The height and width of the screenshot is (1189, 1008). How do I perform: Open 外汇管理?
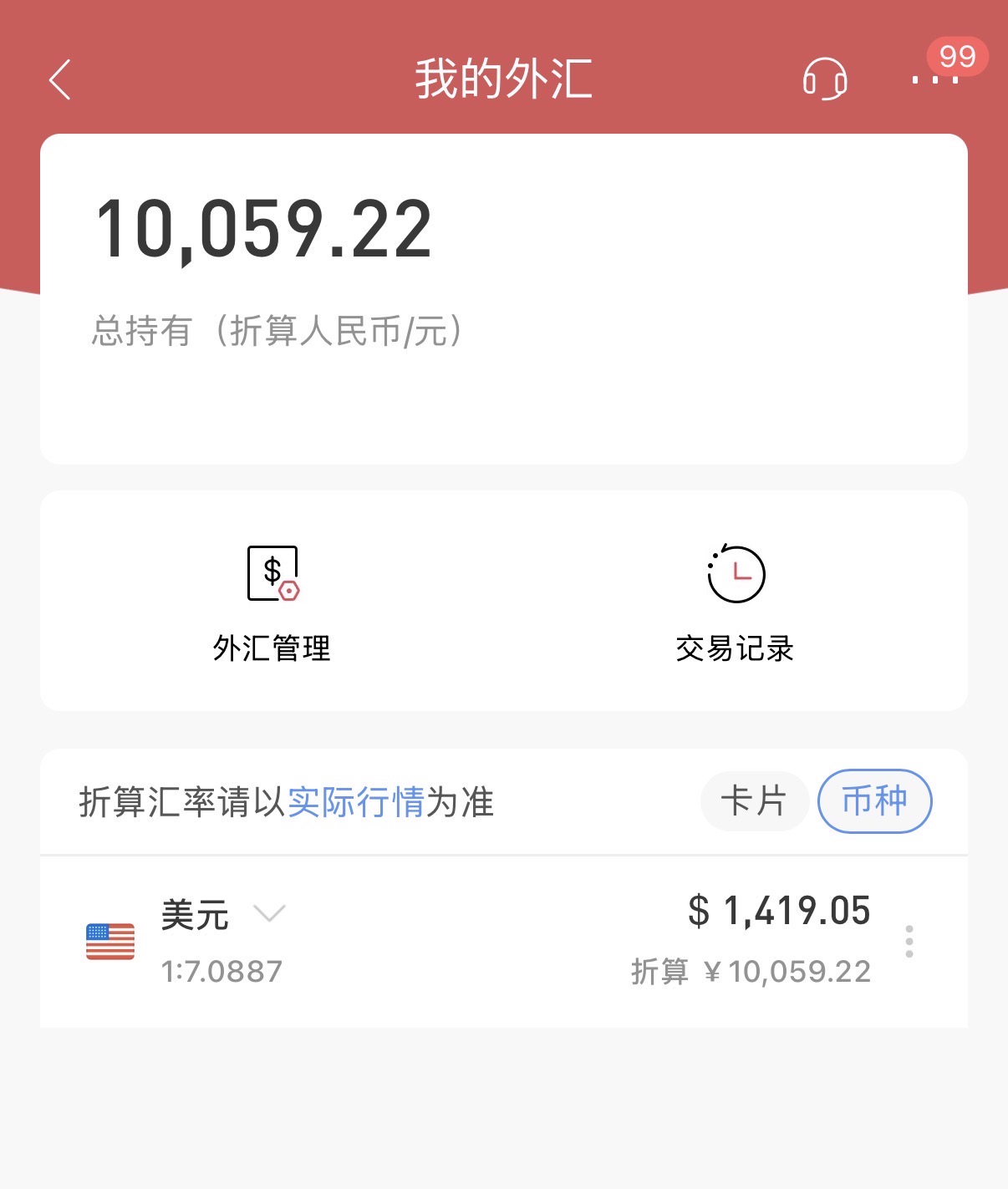tap(272, 603)
